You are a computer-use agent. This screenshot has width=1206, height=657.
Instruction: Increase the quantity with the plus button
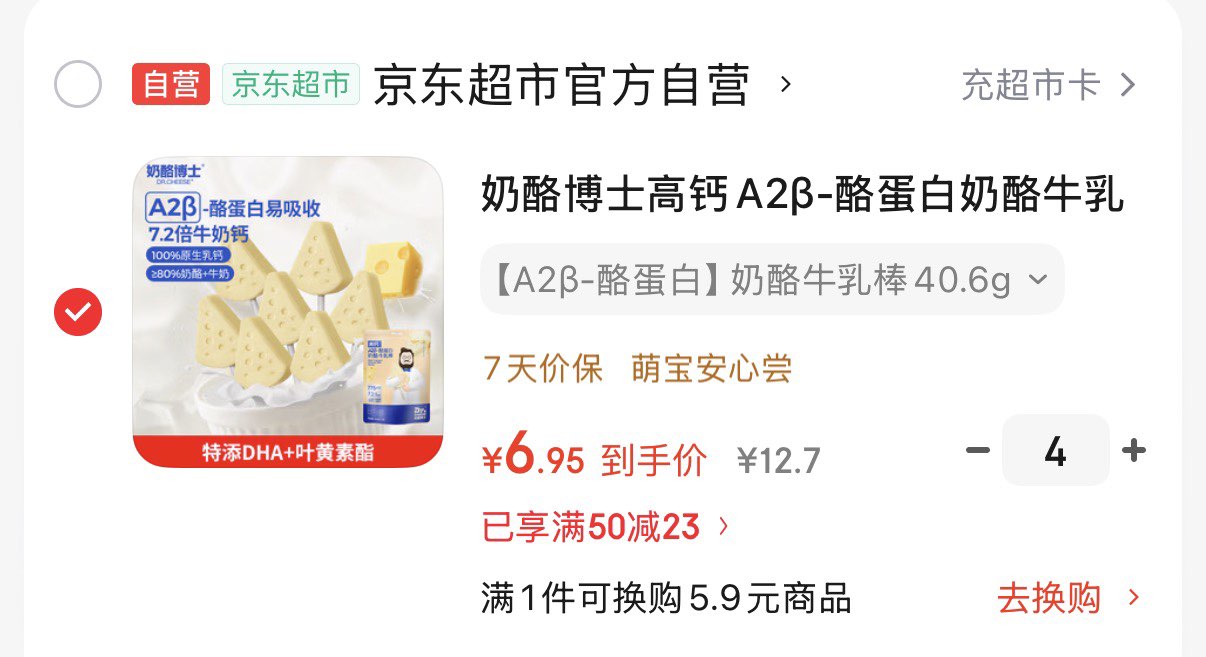pyautogui.click(x=1133, y=451)
